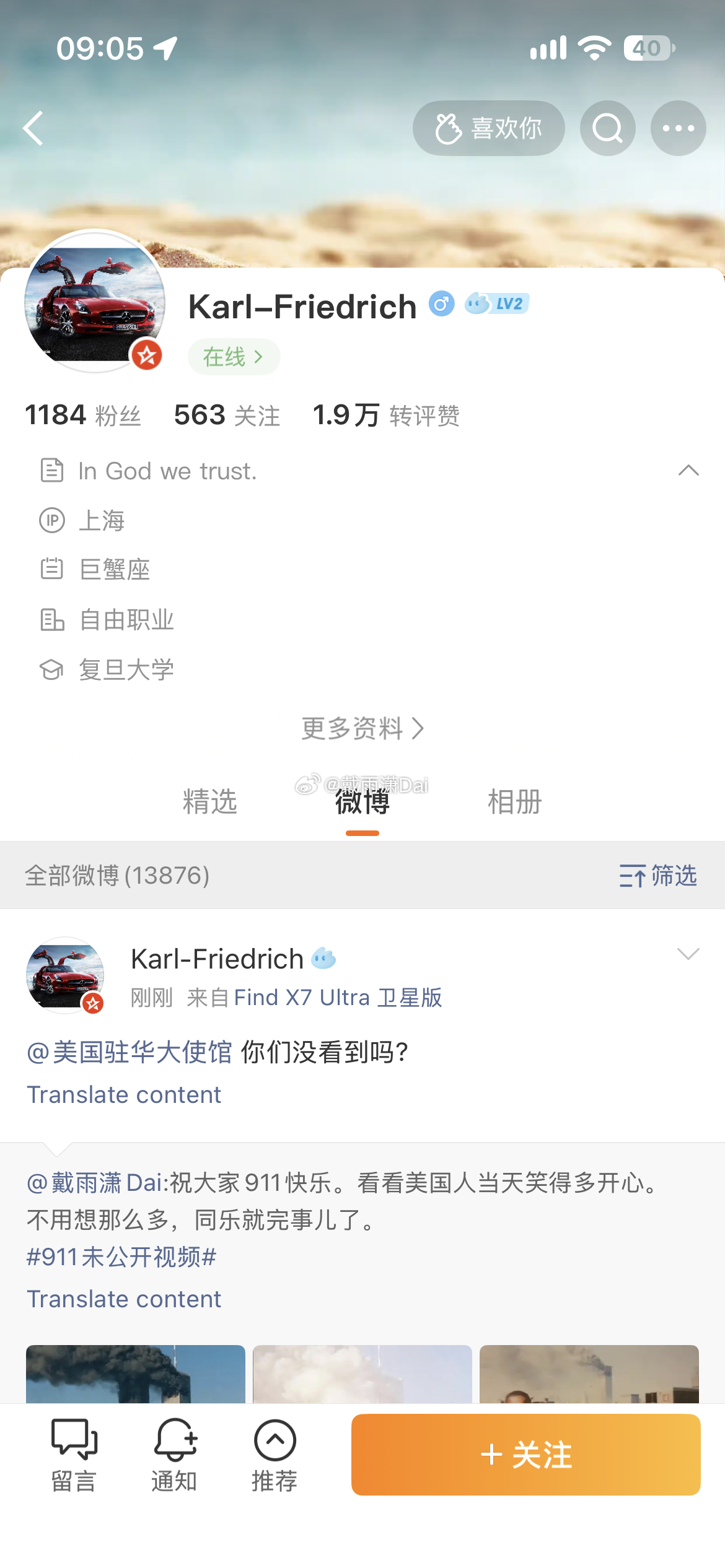Translate Karl-Friedrich's post content

124,1095
